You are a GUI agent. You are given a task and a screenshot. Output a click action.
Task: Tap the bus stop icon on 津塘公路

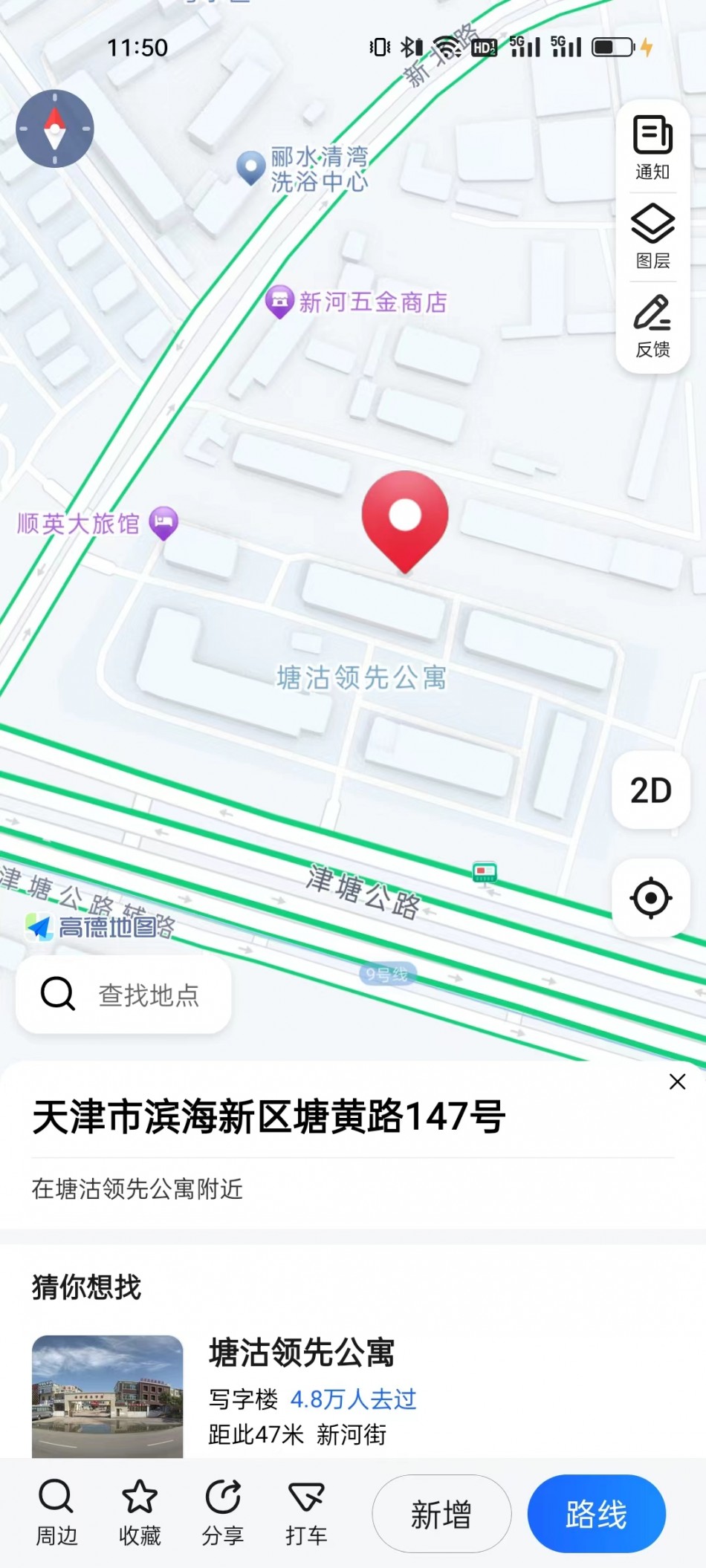(x=485, y=871)
